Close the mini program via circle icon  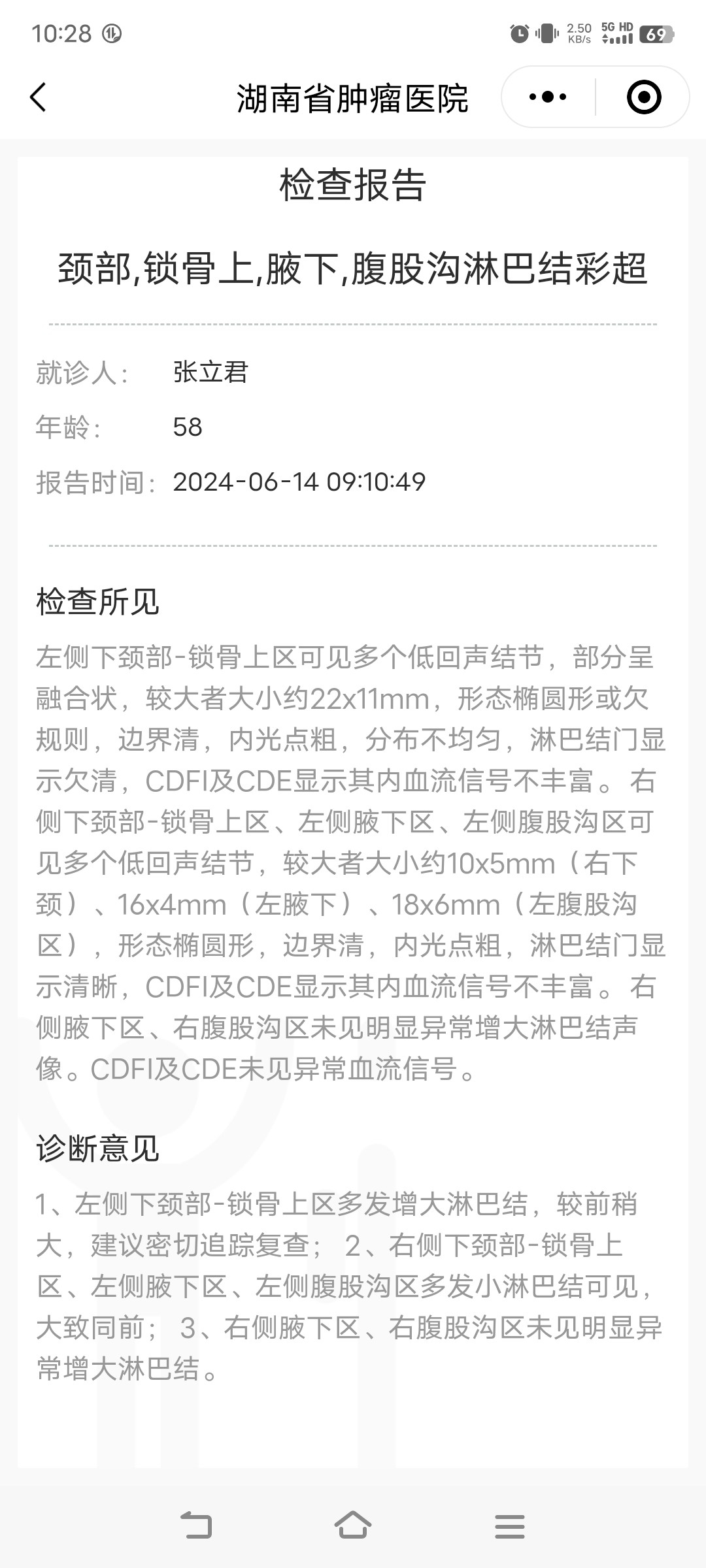(x=644, y=97)
